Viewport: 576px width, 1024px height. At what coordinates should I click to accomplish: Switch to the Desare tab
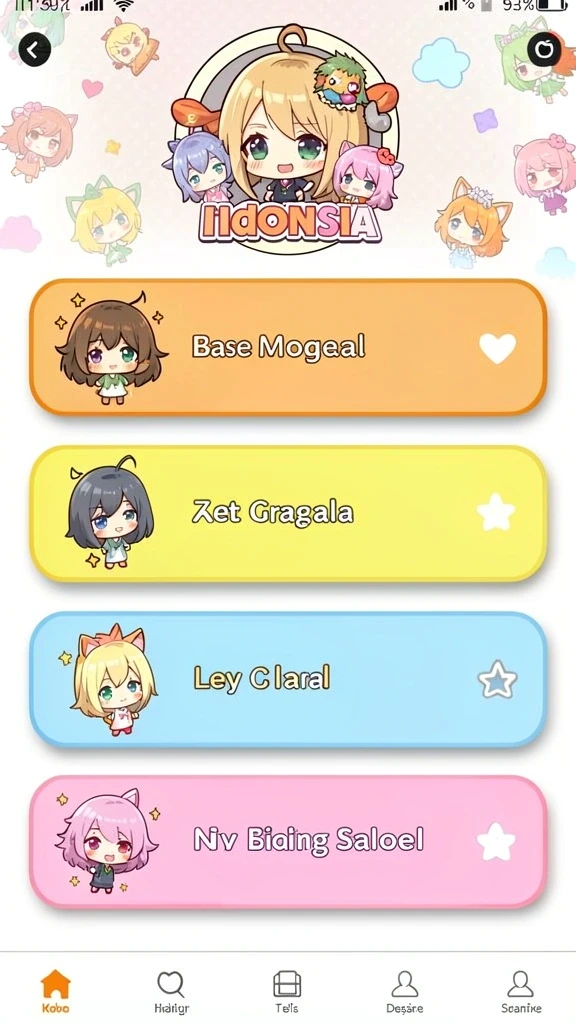[404, 991]
